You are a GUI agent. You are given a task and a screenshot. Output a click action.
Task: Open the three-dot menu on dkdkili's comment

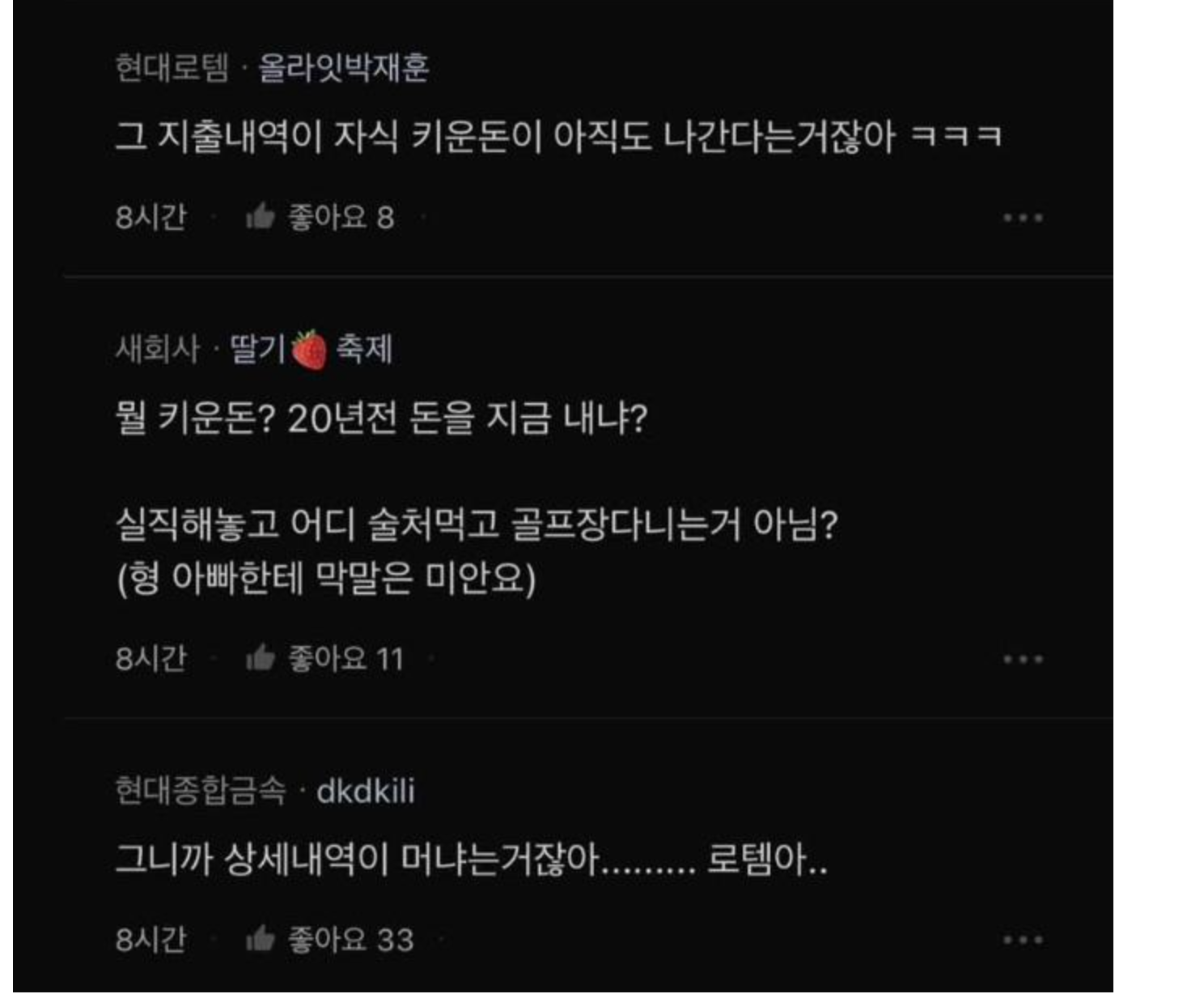tap(1022, 940)
